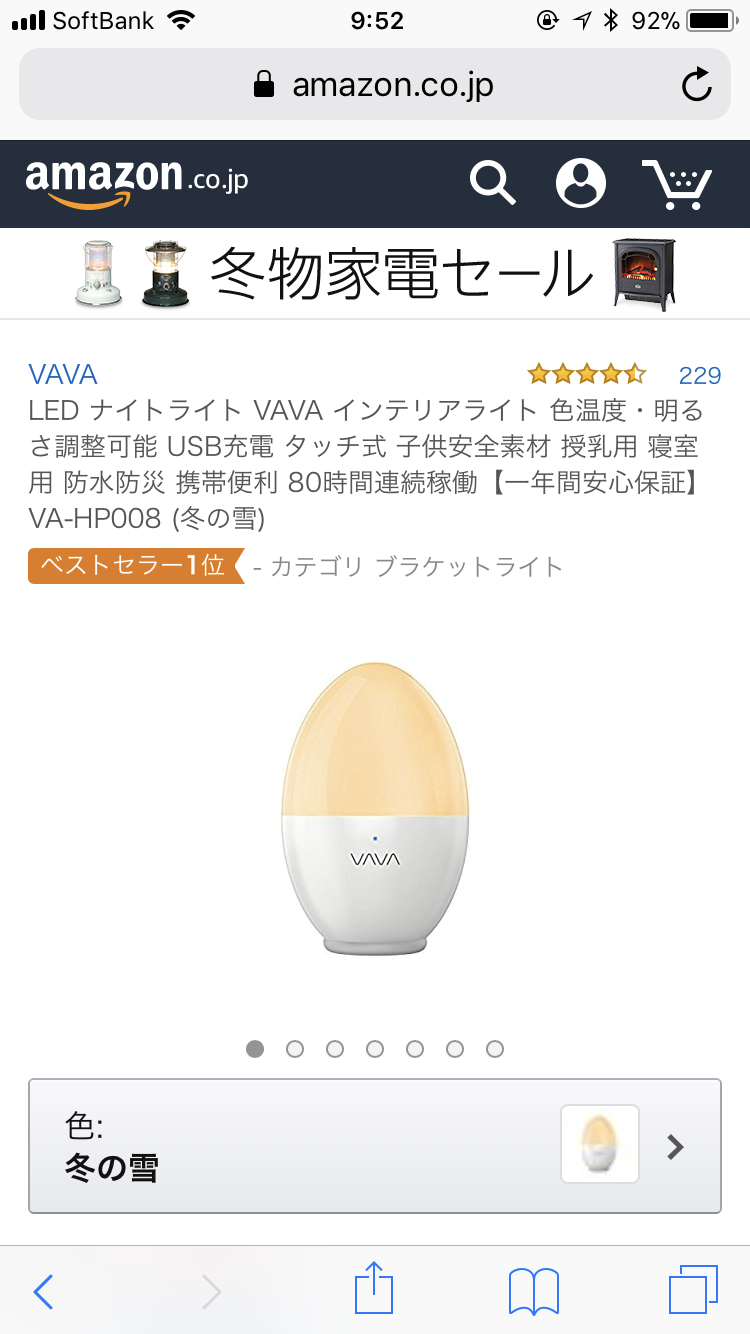The height and width of the screenshot is (1334, 750).
Task: Open Safari bookmarks
Action: [x=534, y=1292]
